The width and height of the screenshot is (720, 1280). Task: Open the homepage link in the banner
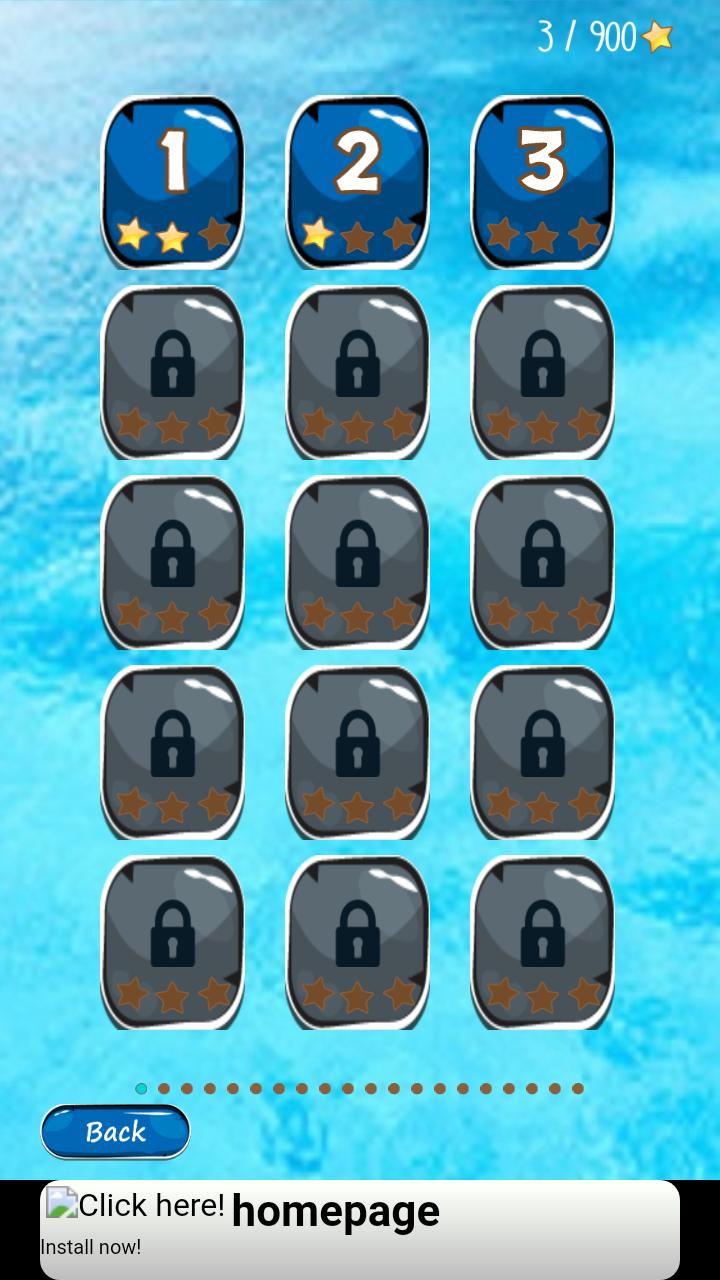coord(334,1209)
